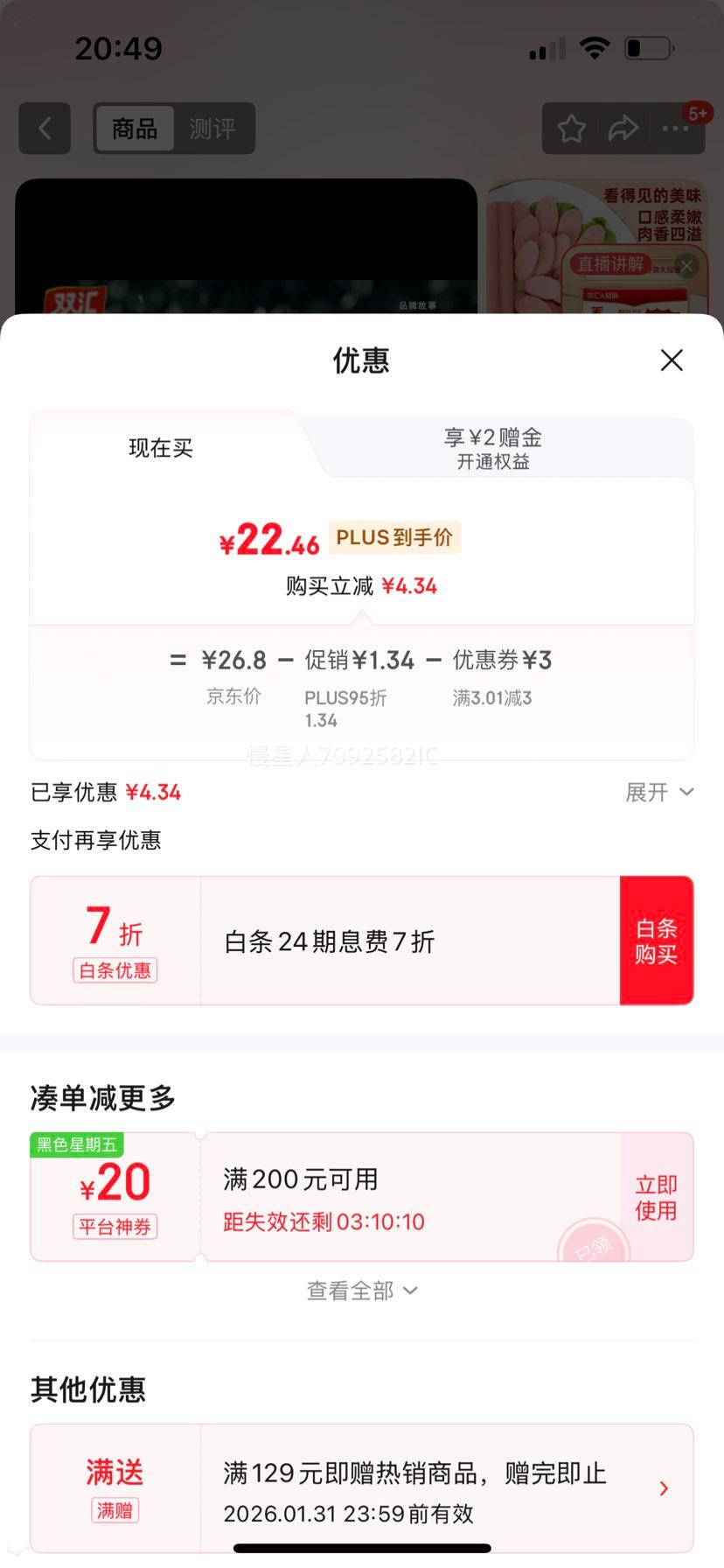The image size is (724, 1568).
Task: Tap the 平台神券 ¥20 coupon tag
Action: point(115,1227)
